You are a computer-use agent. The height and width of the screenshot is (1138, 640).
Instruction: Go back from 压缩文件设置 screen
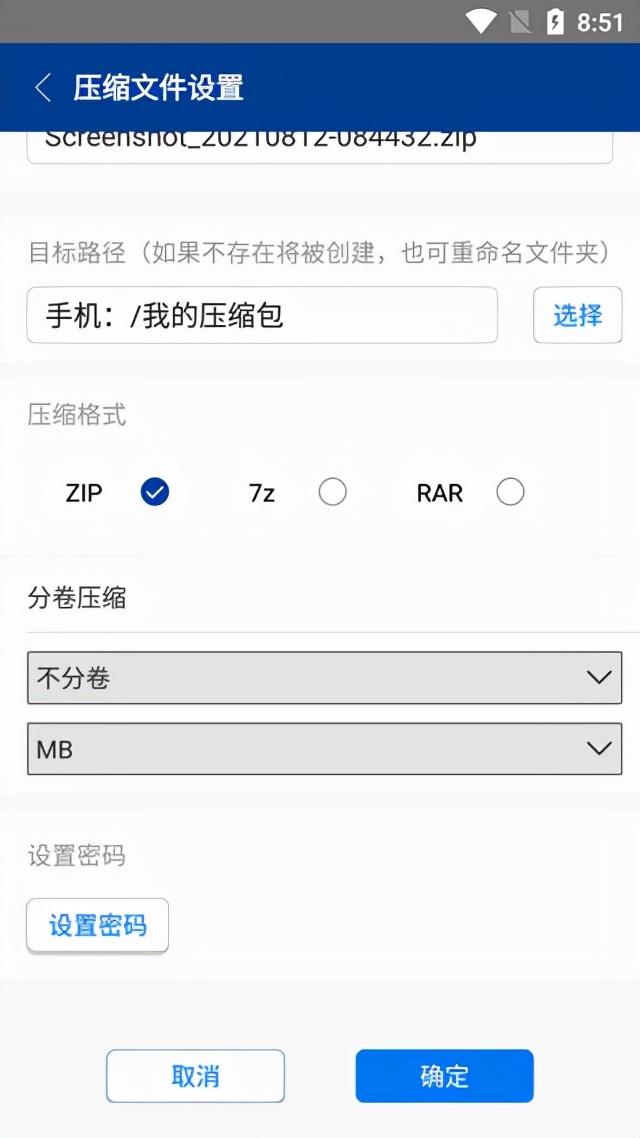pyautogui.click(x=43, y=88)
